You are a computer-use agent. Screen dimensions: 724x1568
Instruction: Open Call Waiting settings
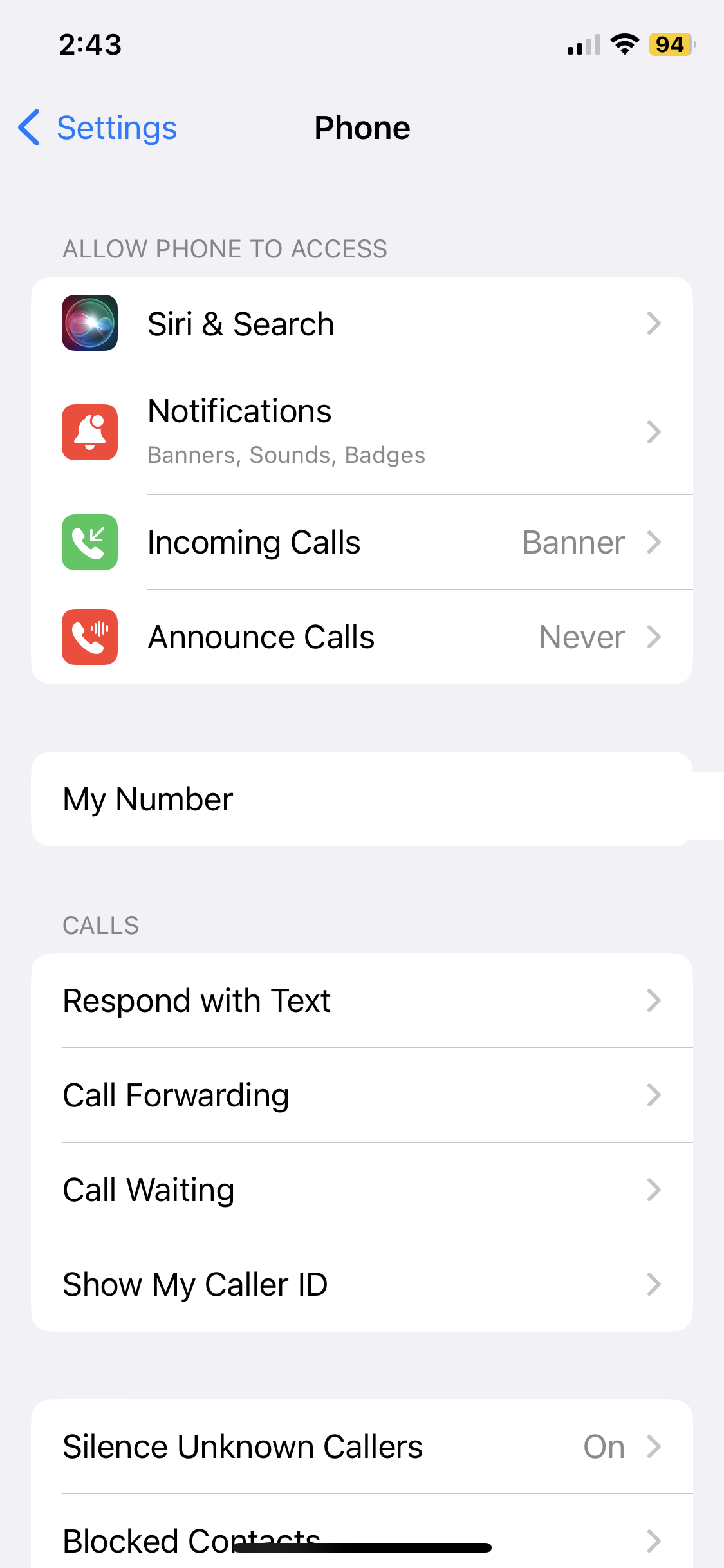click(x=362, y=1190)
